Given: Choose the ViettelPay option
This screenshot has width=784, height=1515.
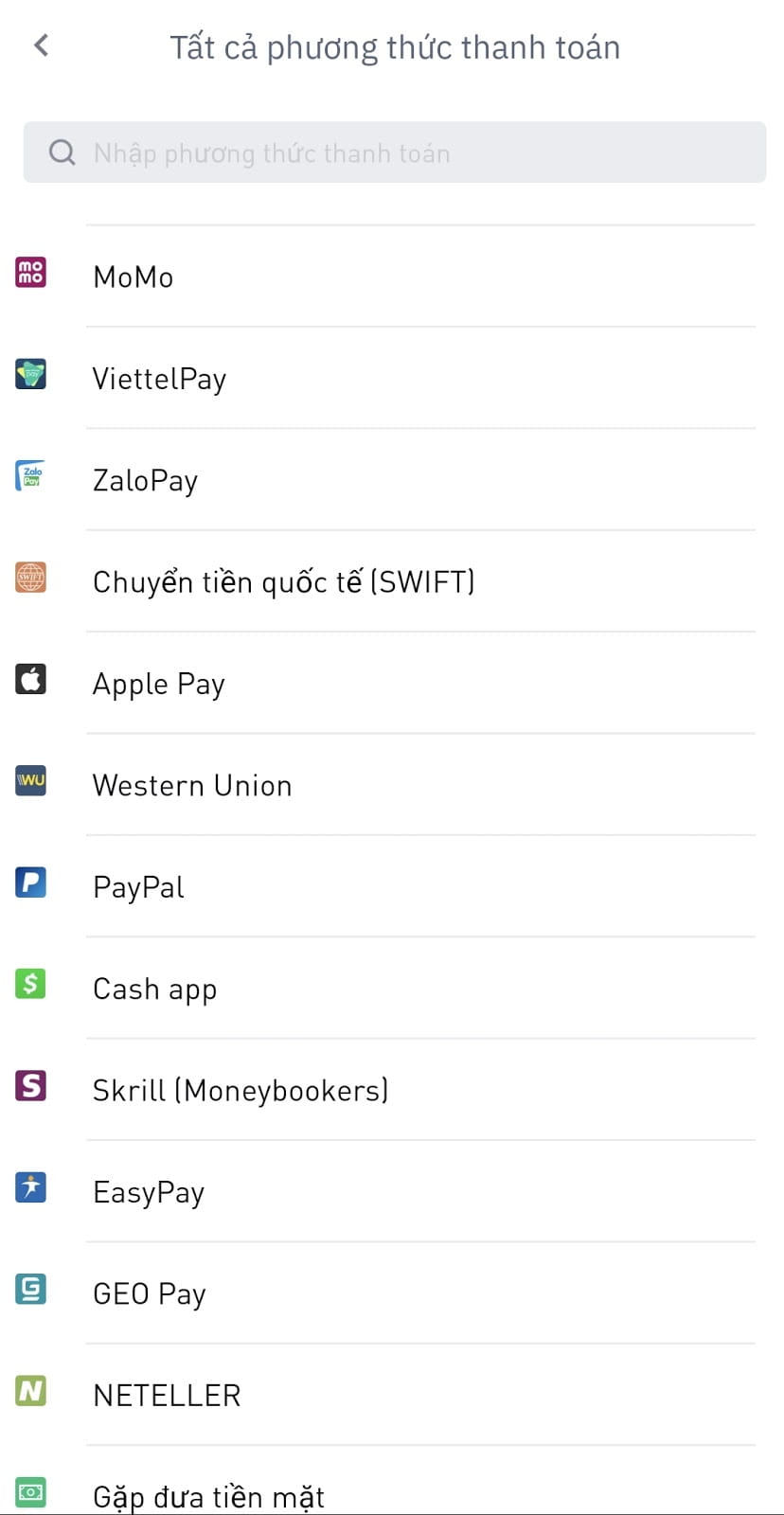Looking at the screenshot, I should 392,378.
